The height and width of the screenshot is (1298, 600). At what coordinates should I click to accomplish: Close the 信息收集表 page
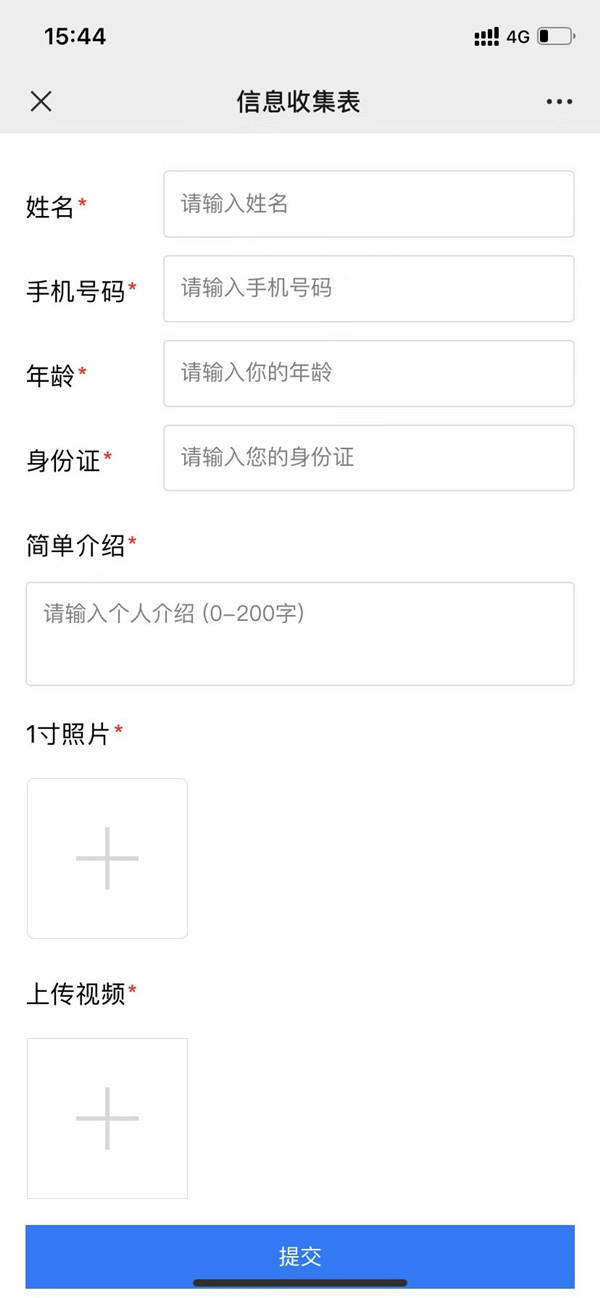coord(41,101)
